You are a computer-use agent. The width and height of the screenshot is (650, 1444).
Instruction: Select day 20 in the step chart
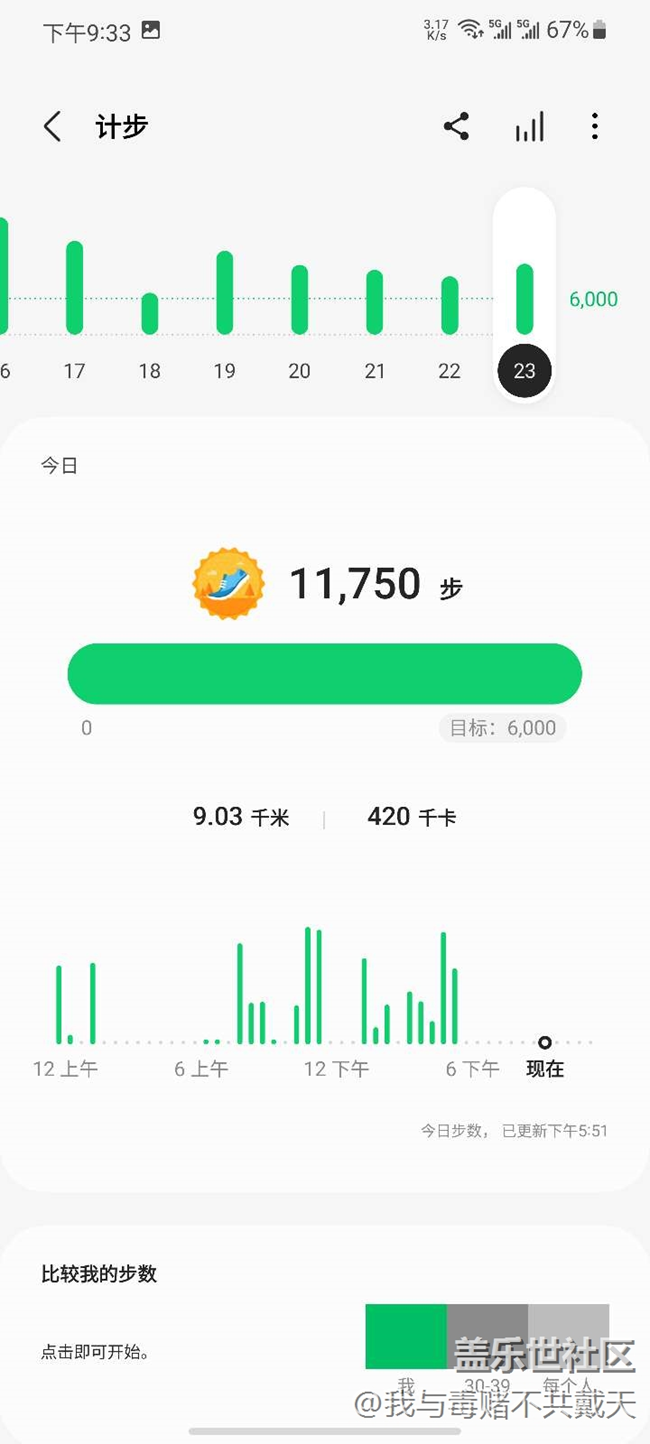(300, 300)
